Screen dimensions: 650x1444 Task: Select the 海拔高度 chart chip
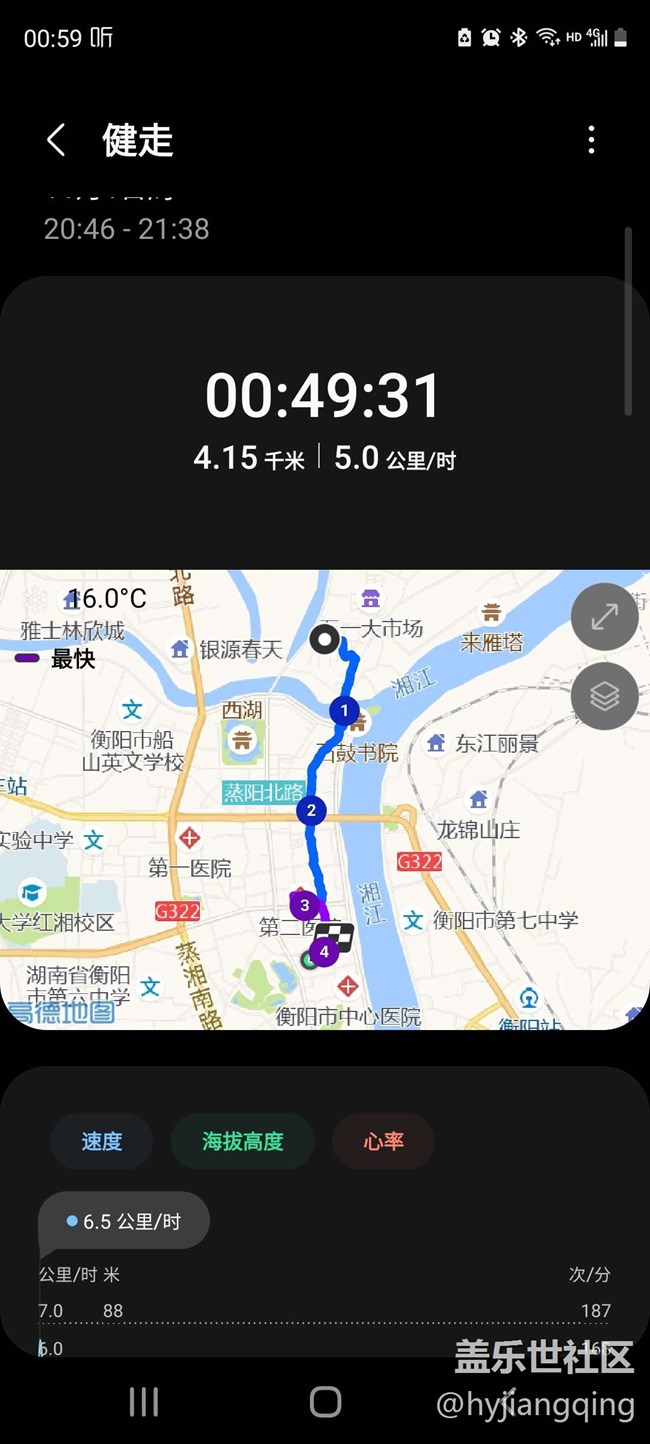click(243, 1141)
